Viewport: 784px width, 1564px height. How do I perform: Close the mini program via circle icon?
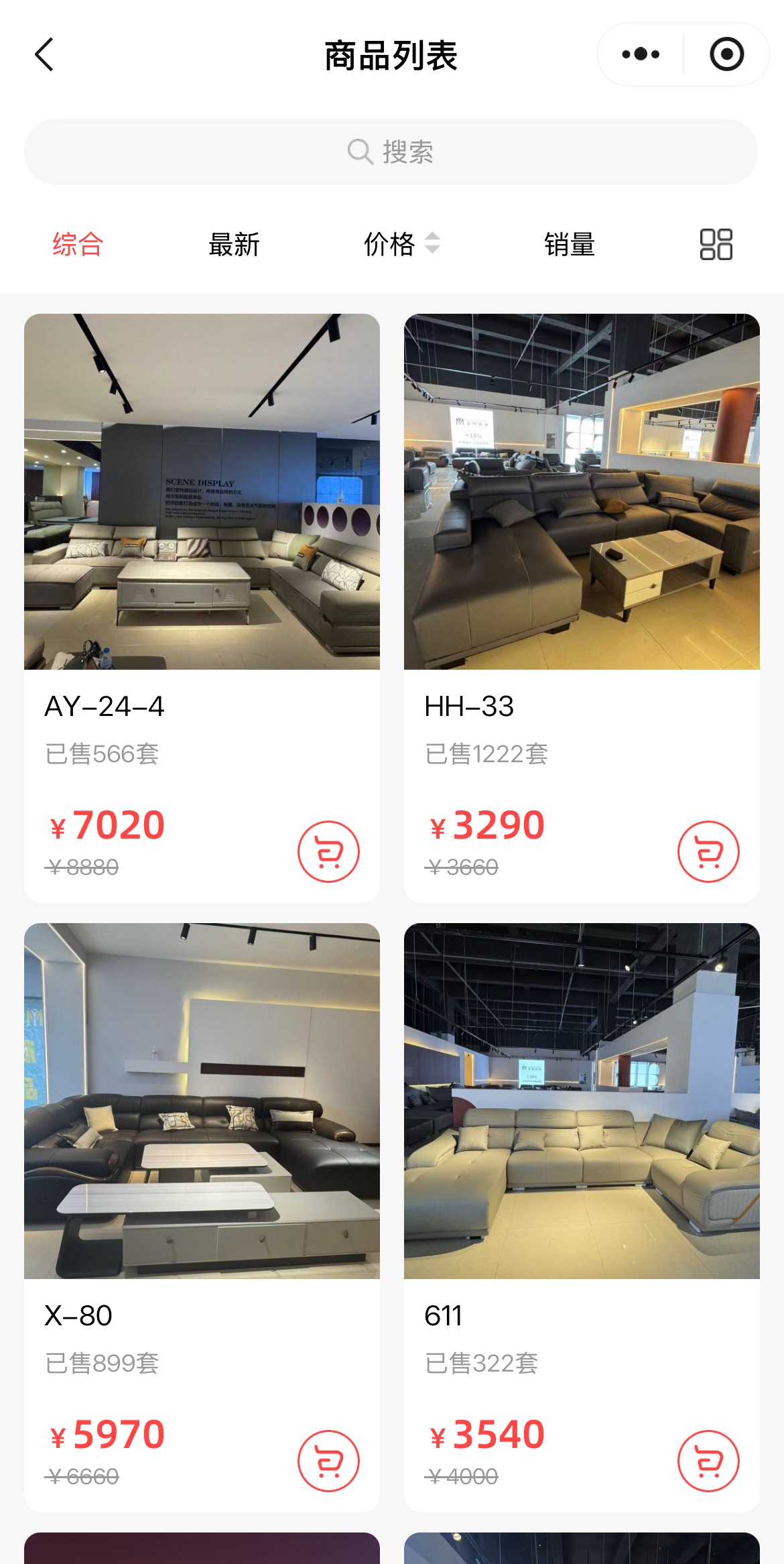(x=726, y=54)
